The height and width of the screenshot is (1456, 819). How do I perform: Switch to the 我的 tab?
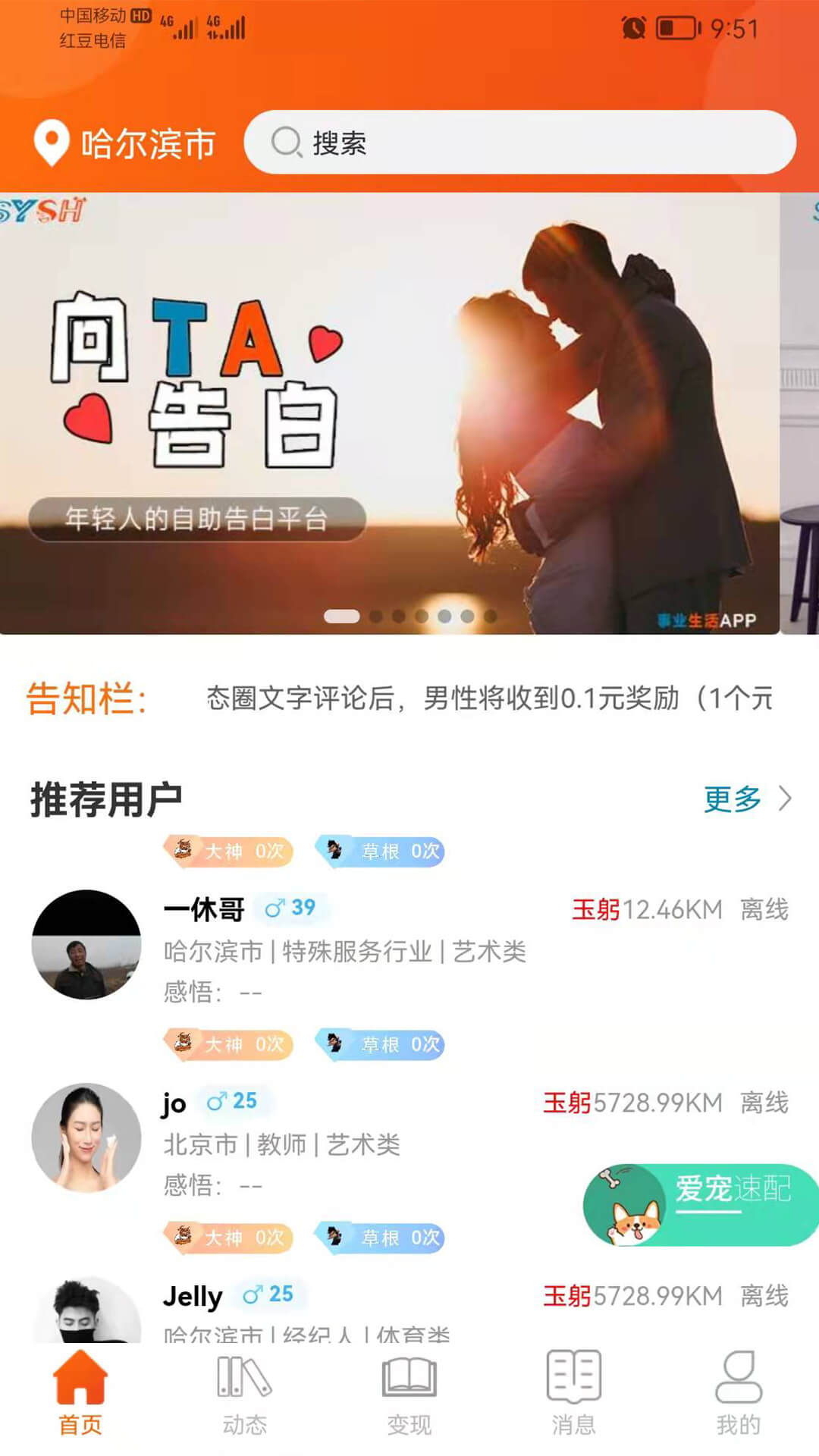(738, 1394)
